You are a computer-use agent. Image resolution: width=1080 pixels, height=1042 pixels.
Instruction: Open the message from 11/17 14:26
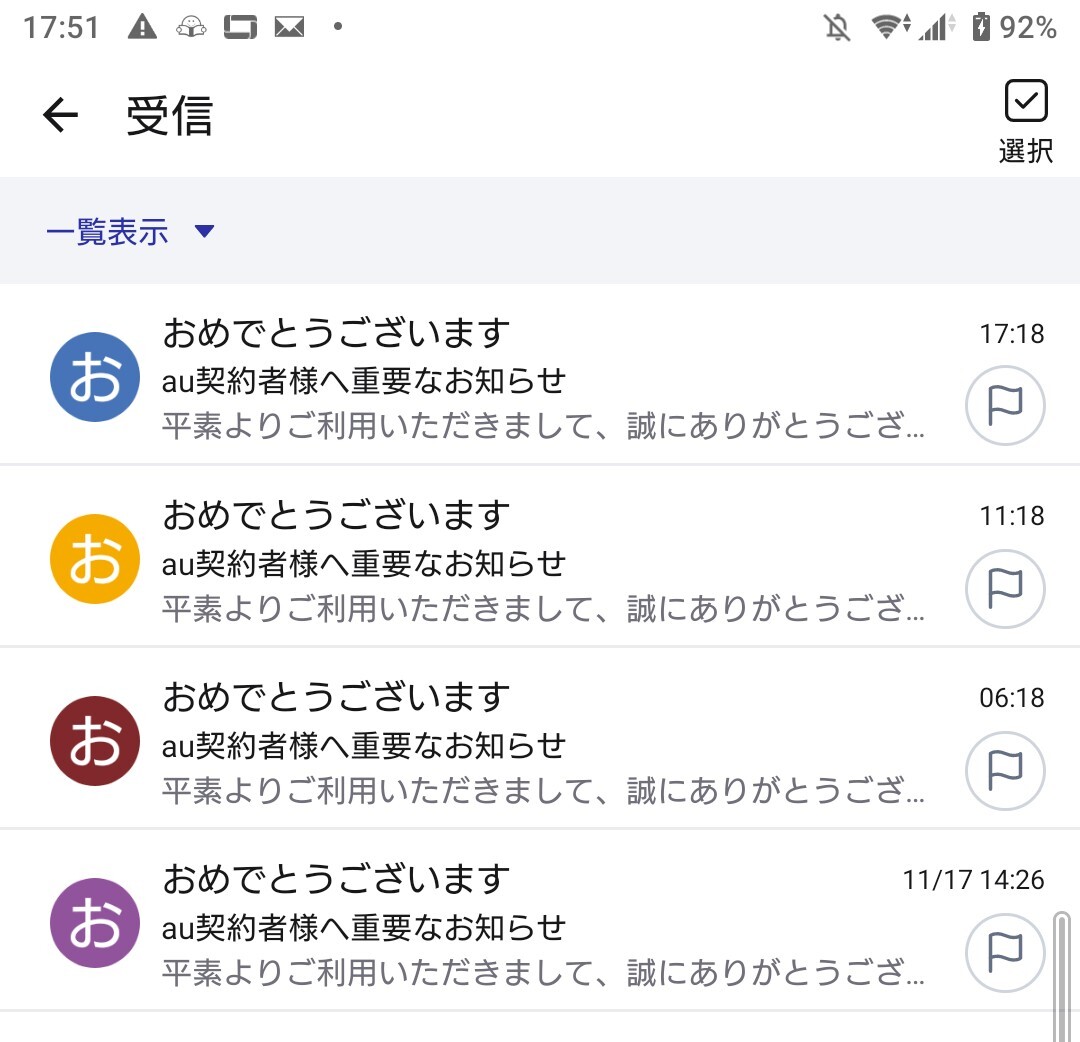coord(540,926)
